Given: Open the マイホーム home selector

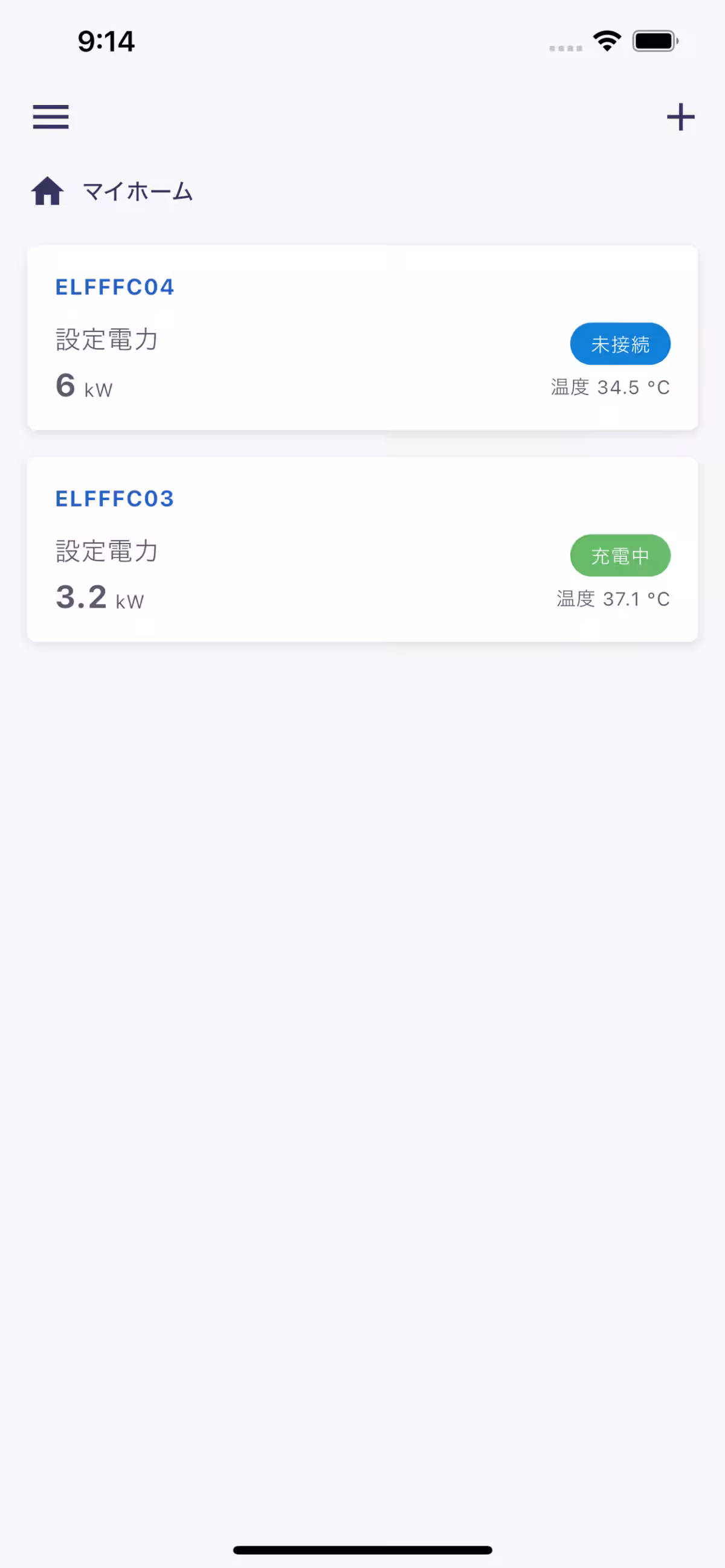Looking at the screenshot, I should click(137, 190).
